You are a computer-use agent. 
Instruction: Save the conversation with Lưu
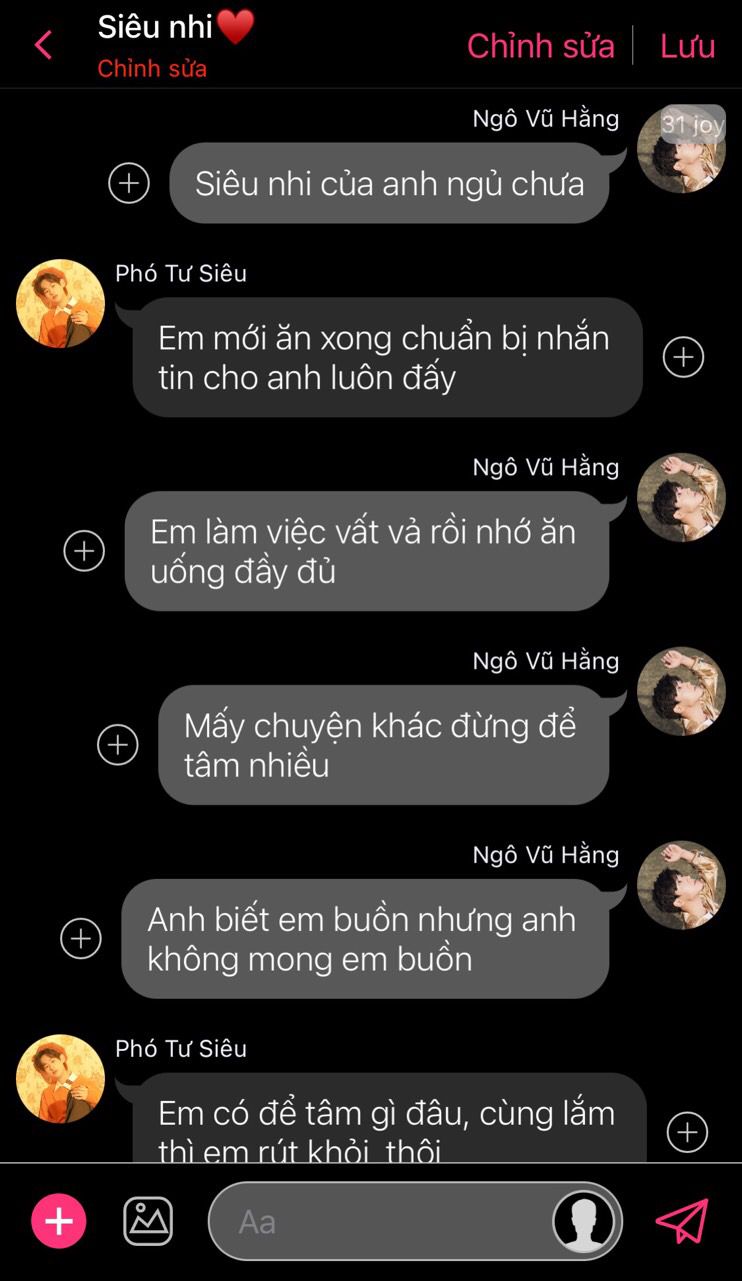[688, 46]
